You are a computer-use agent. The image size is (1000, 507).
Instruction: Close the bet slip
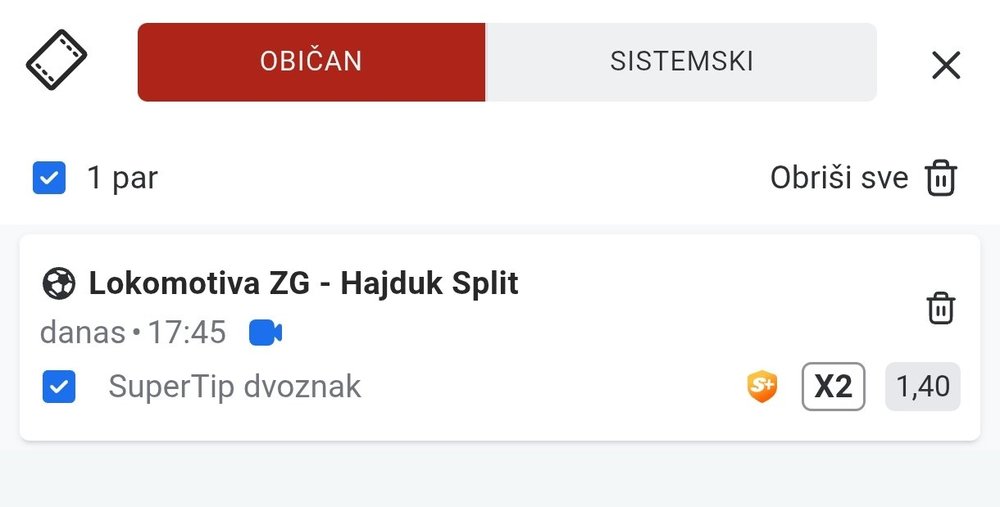[945, 65]
